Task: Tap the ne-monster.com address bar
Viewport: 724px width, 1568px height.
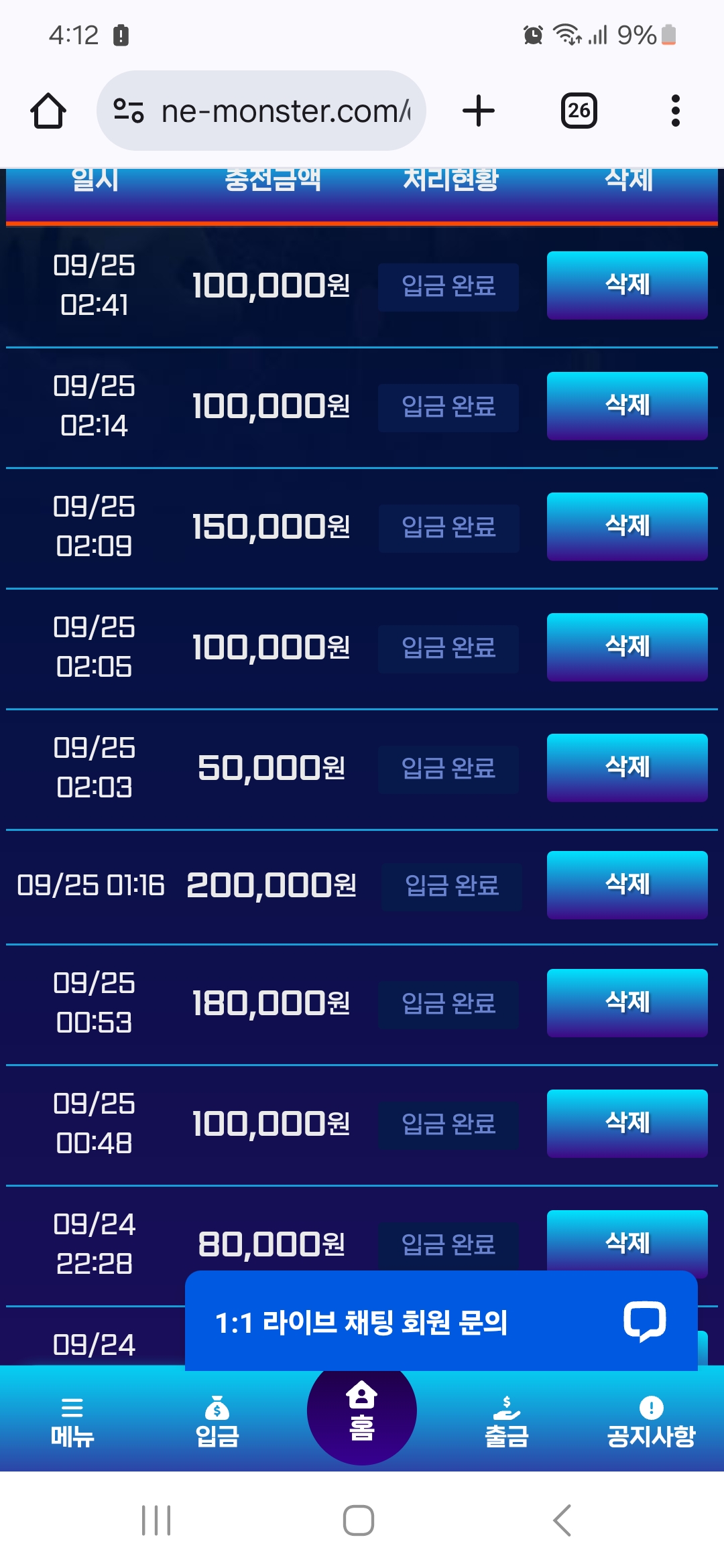Action: 261,111
